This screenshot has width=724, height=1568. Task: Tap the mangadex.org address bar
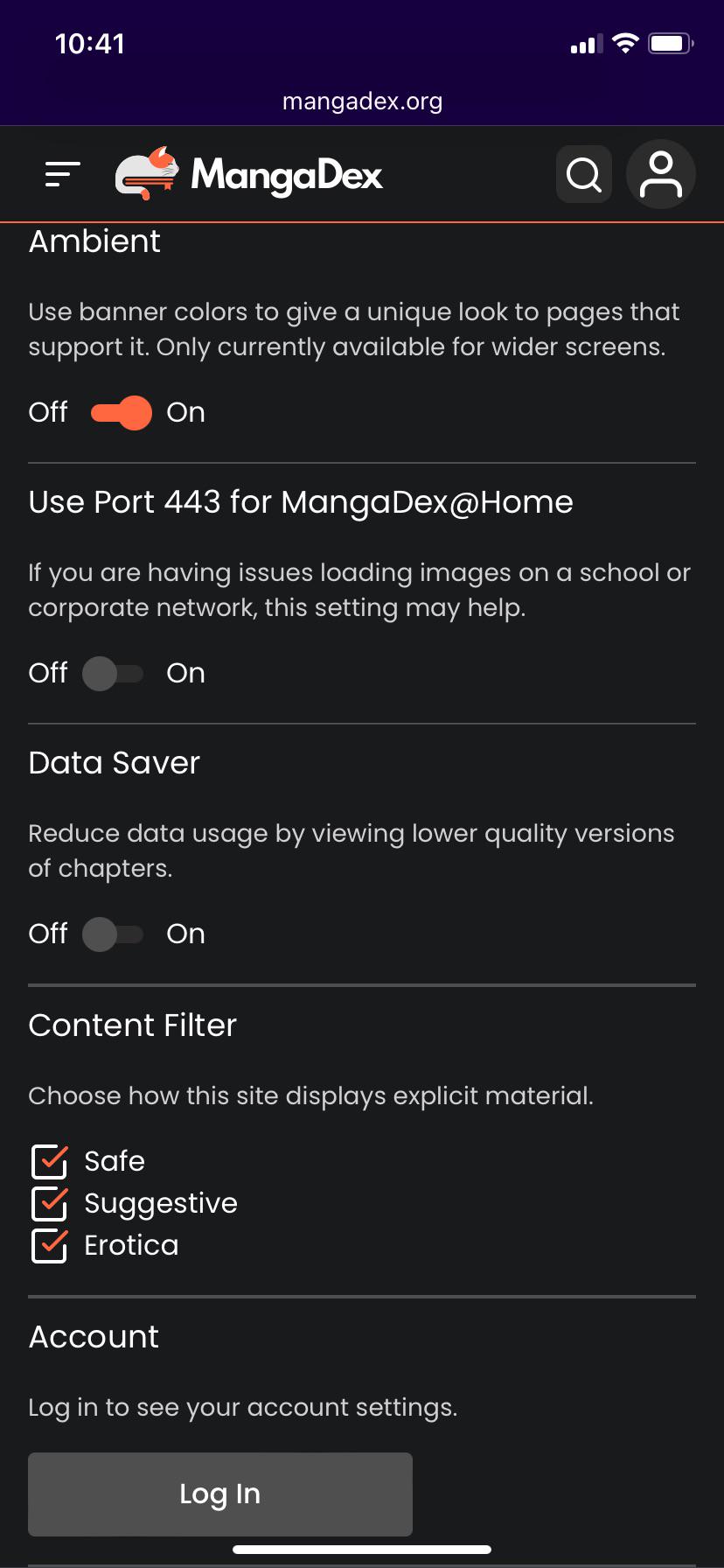tap(362, 101)
